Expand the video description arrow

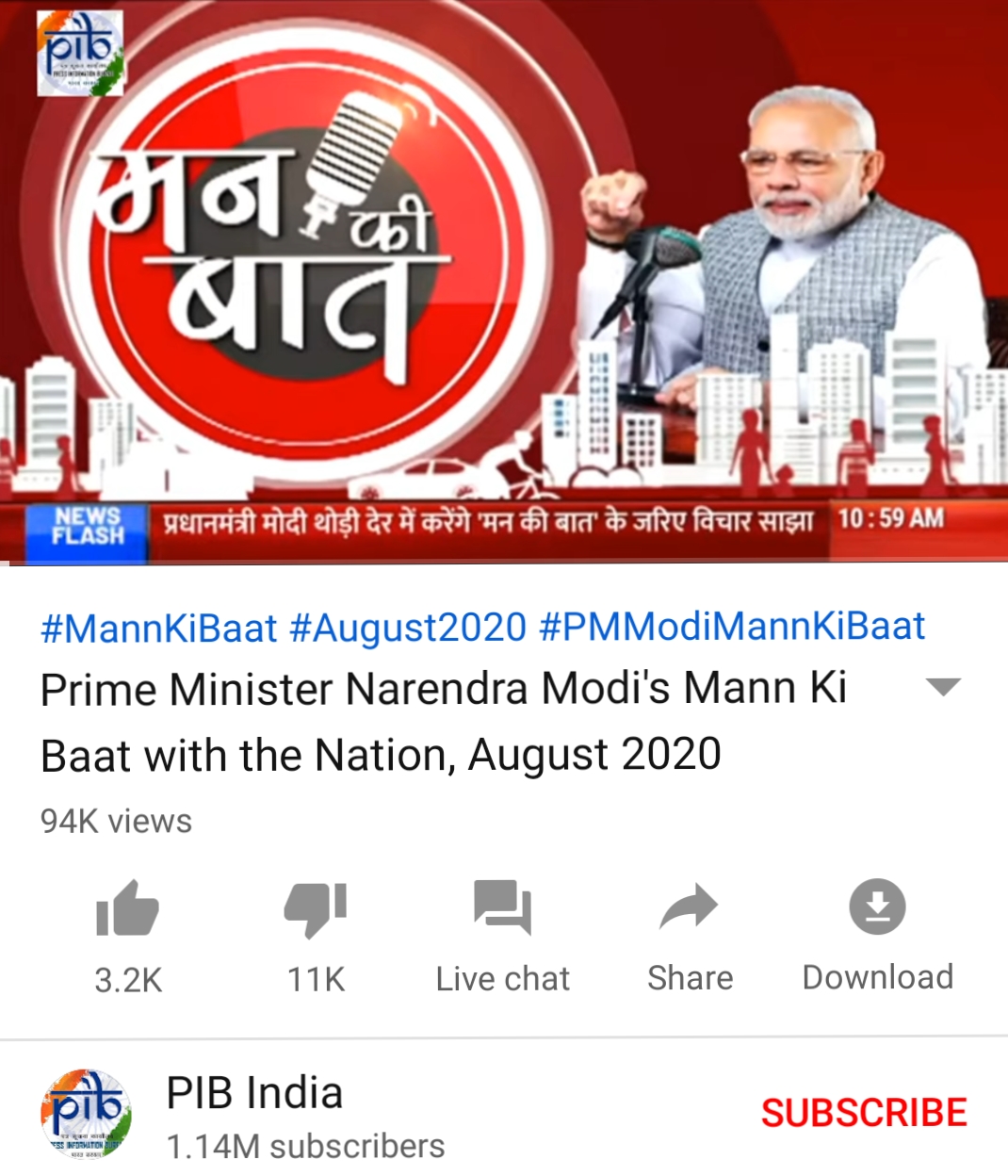pos(943,687)
